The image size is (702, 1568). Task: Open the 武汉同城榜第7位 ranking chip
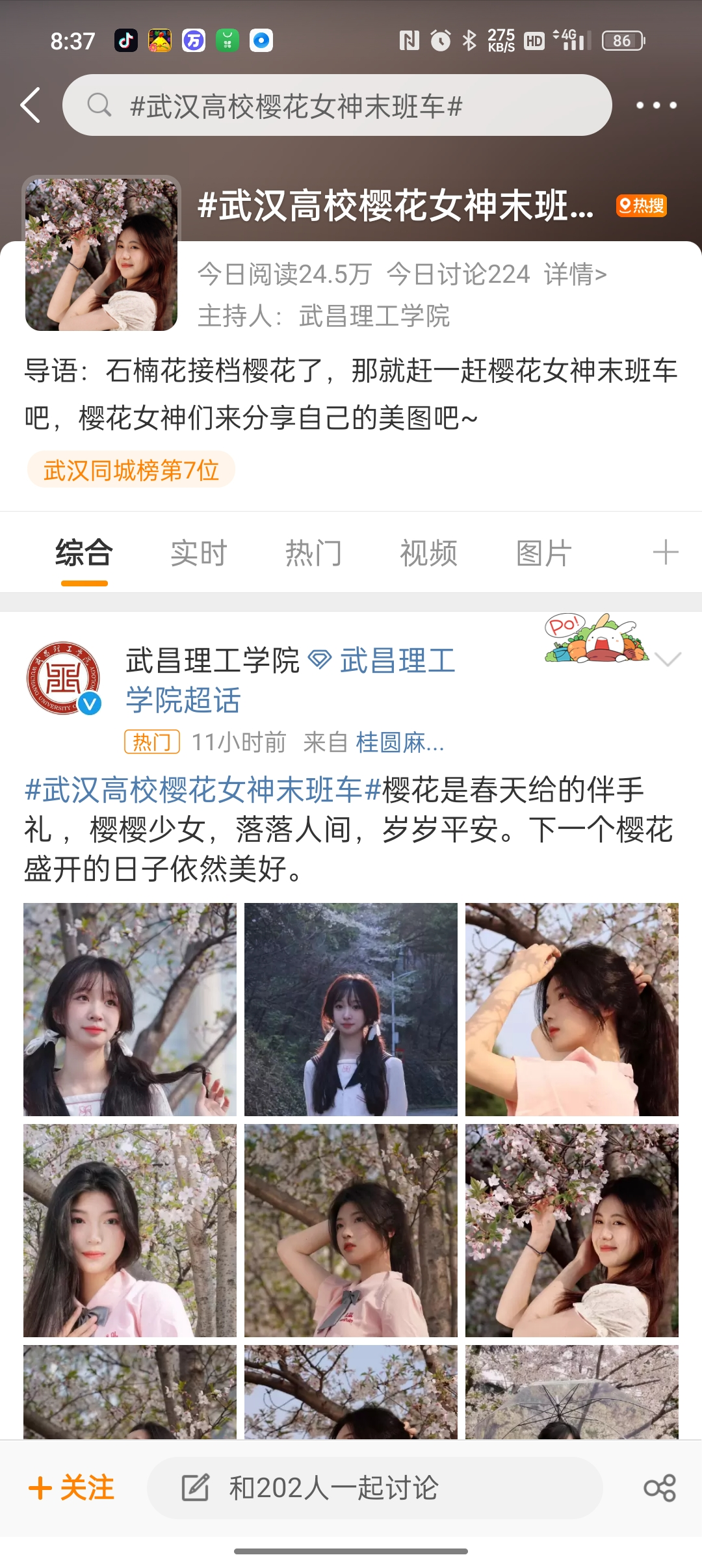click(131, 469)
